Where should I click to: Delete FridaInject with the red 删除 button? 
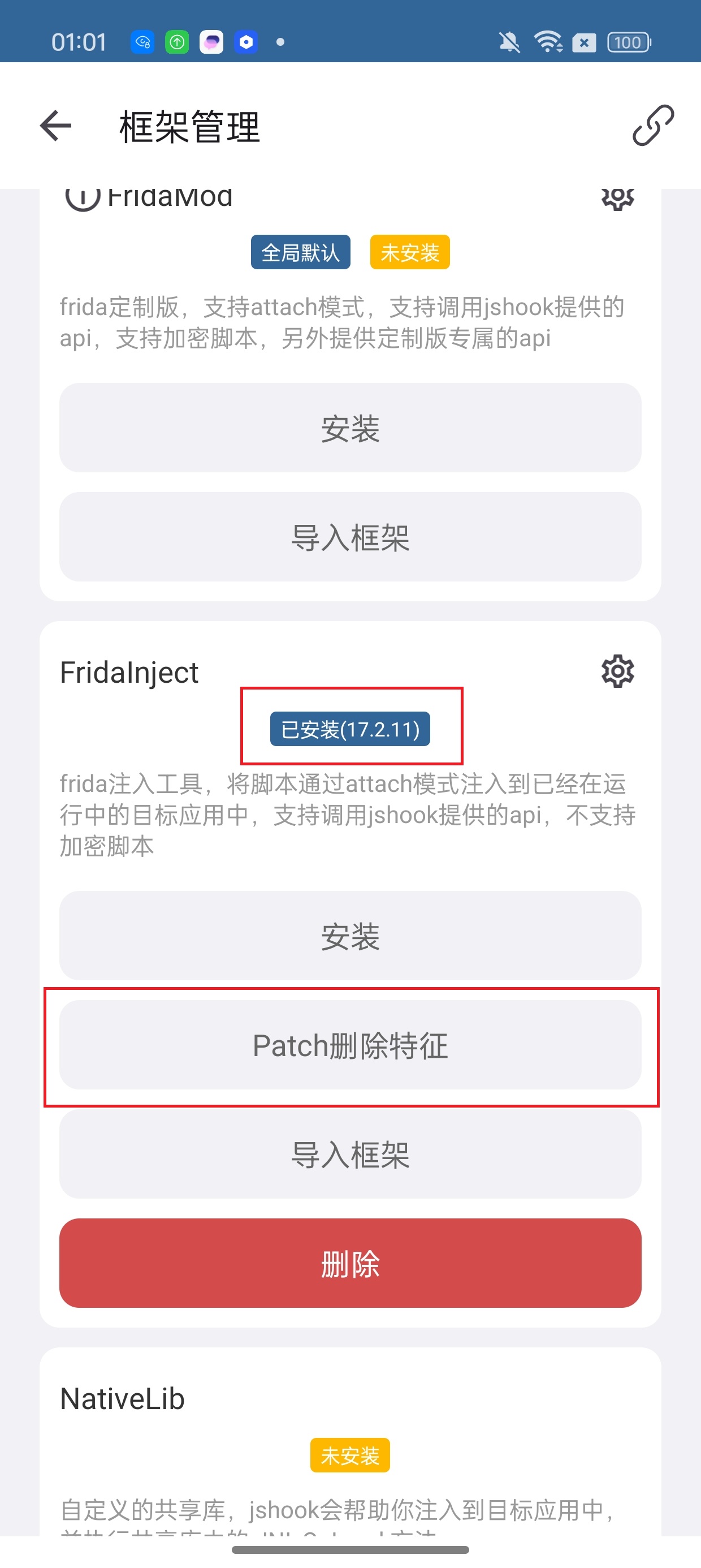click(350, 1263)
